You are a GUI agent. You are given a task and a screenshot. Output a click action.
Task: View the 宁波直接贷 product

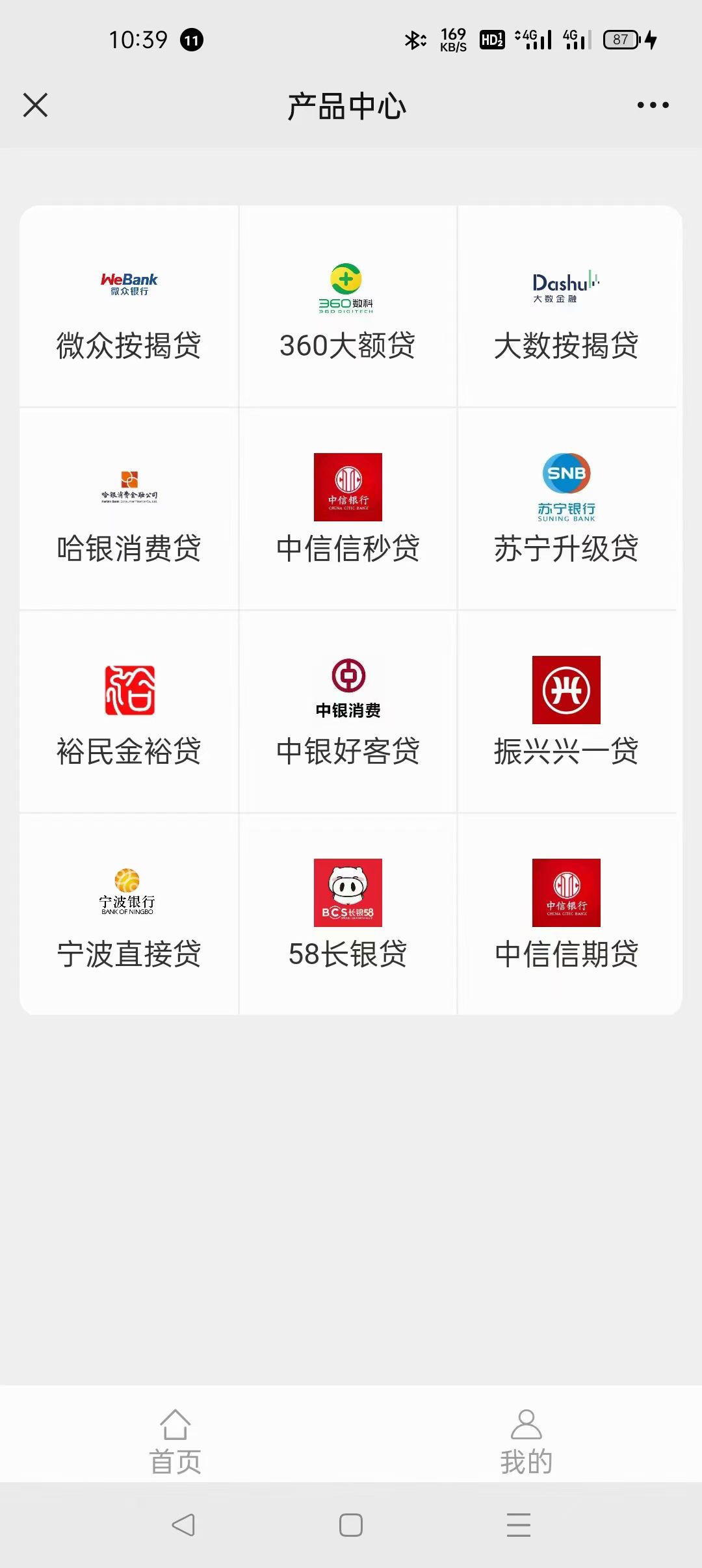[129, 915]
